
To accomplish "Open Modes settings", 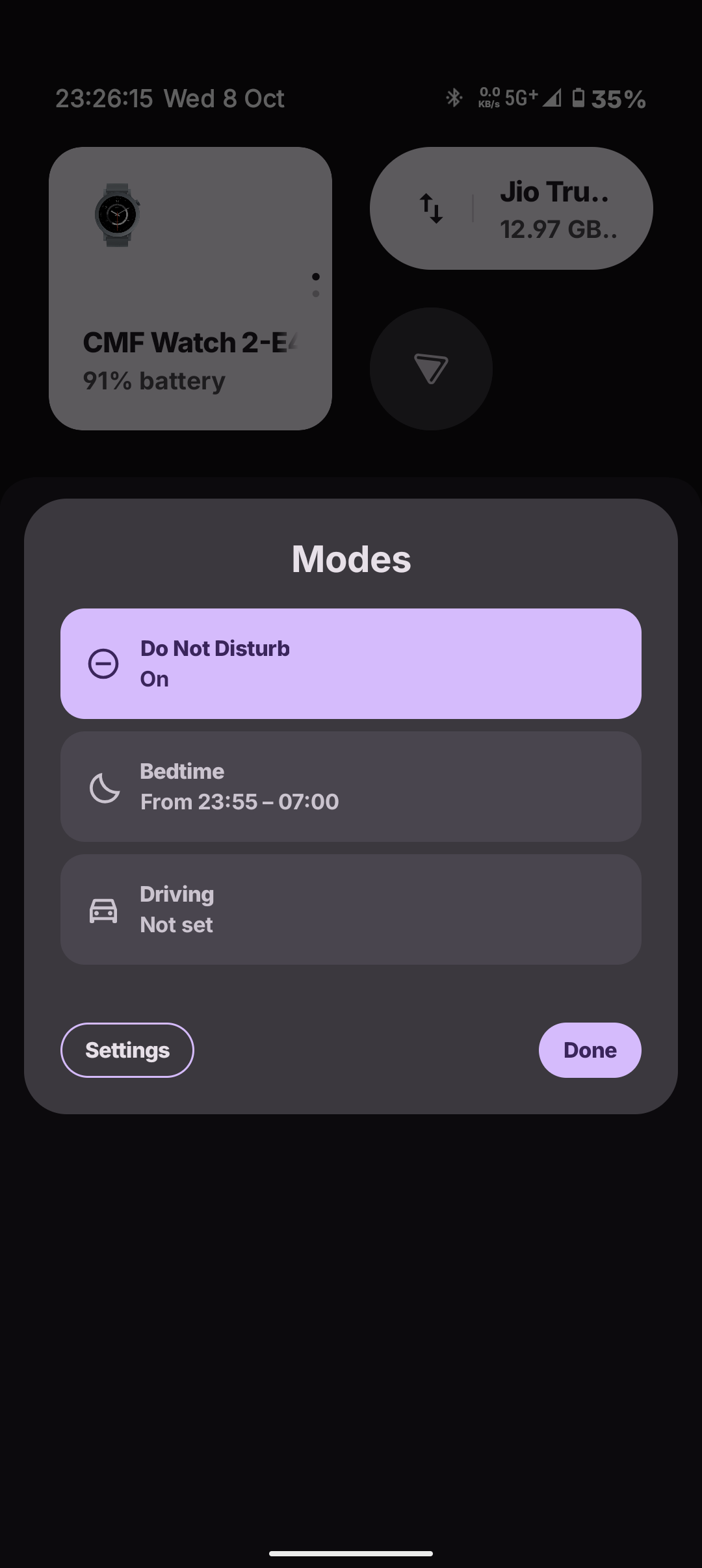I will pyautogui.click(x=127, y=1050).
